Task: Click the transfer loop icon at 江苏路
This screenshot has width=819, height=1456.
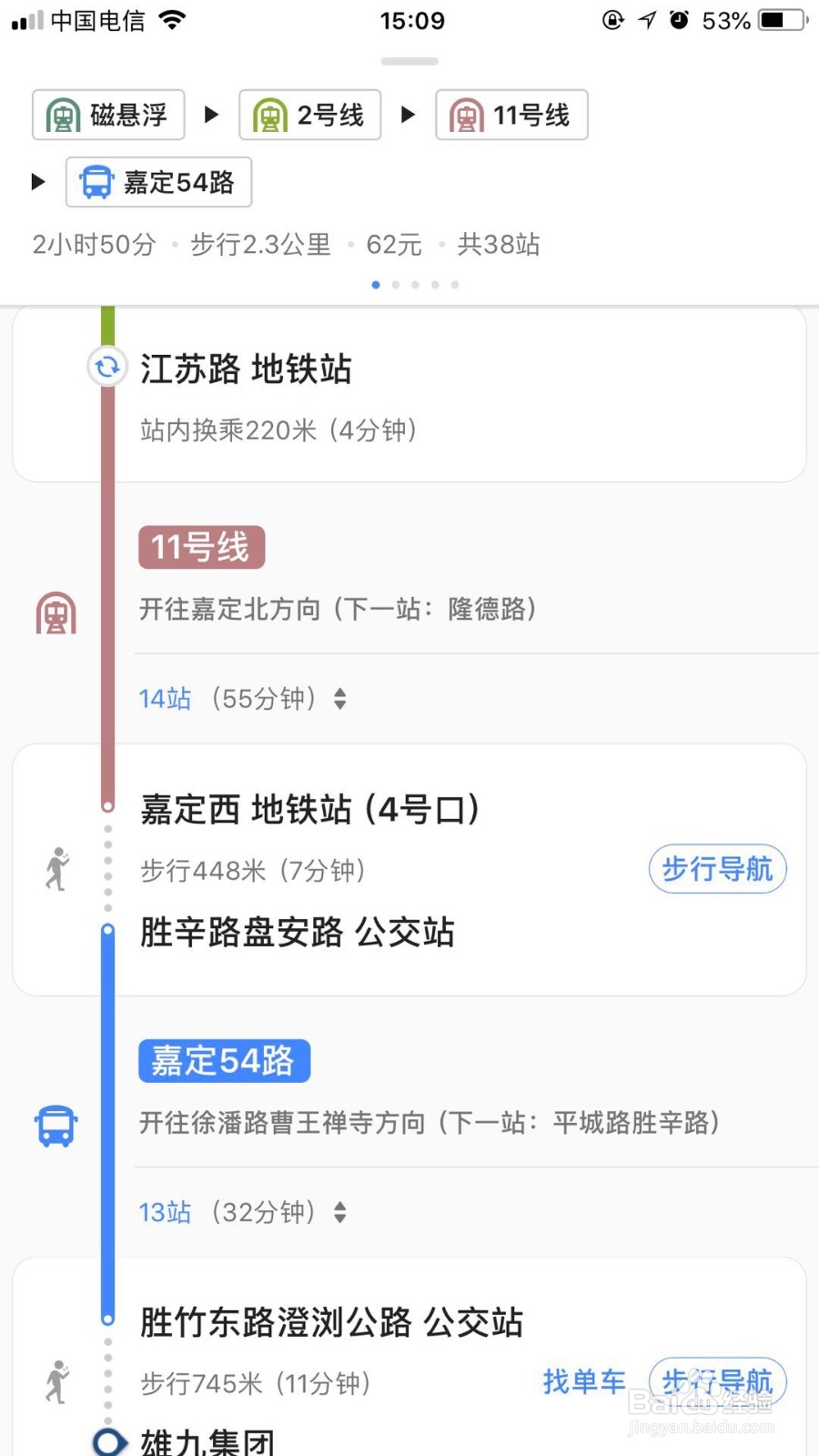Action: coord(106,368)
